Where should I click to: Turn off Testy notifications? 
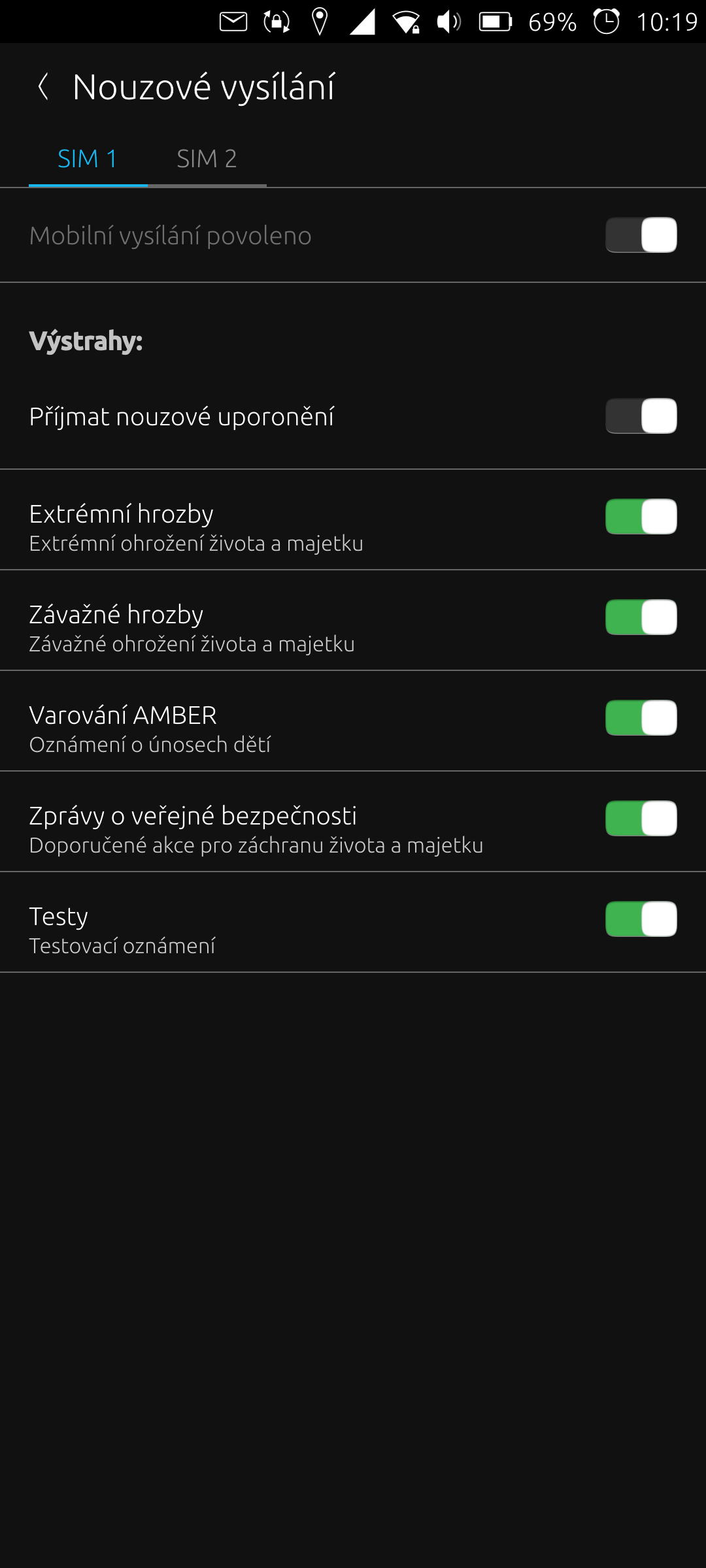point(641,919)
